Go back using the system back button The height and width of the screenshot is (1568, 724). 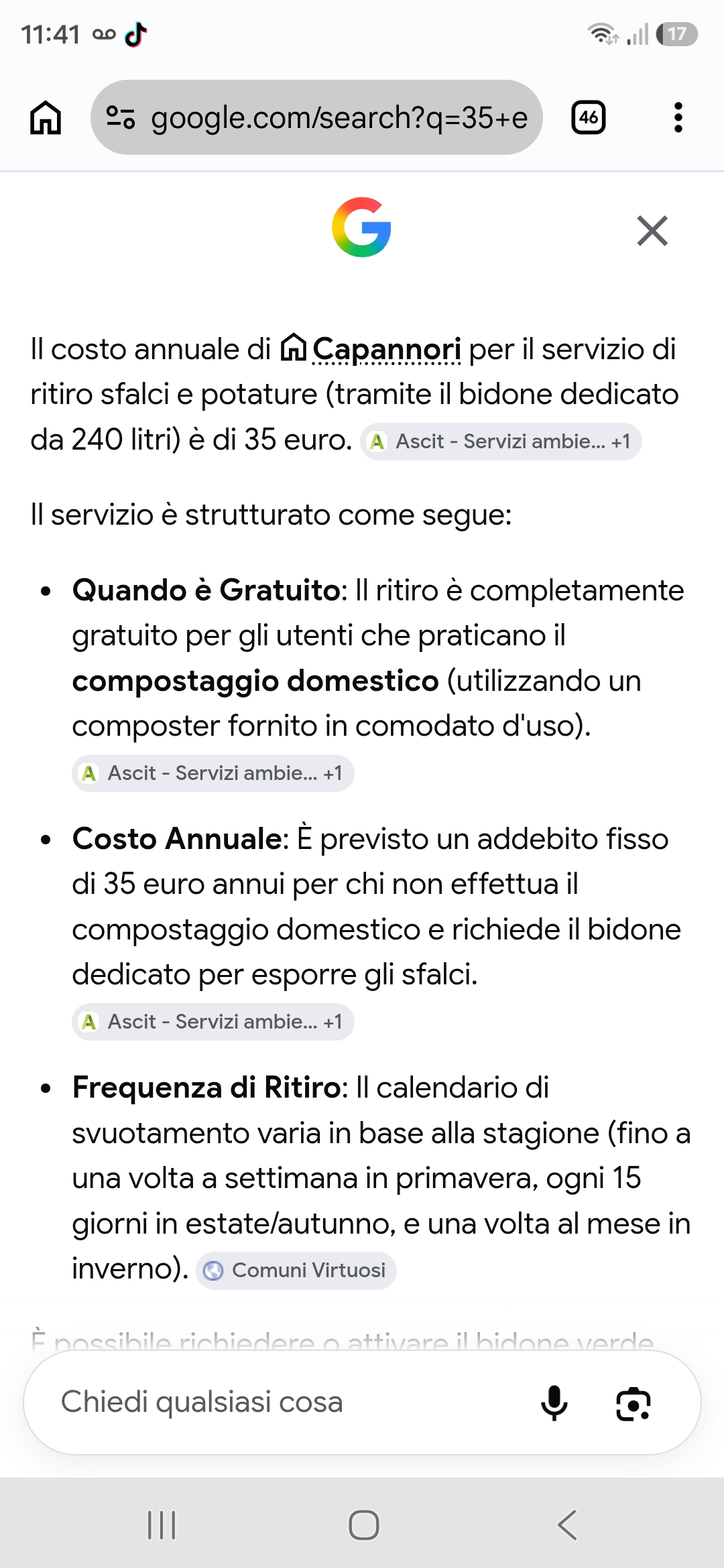[567, 1525]
